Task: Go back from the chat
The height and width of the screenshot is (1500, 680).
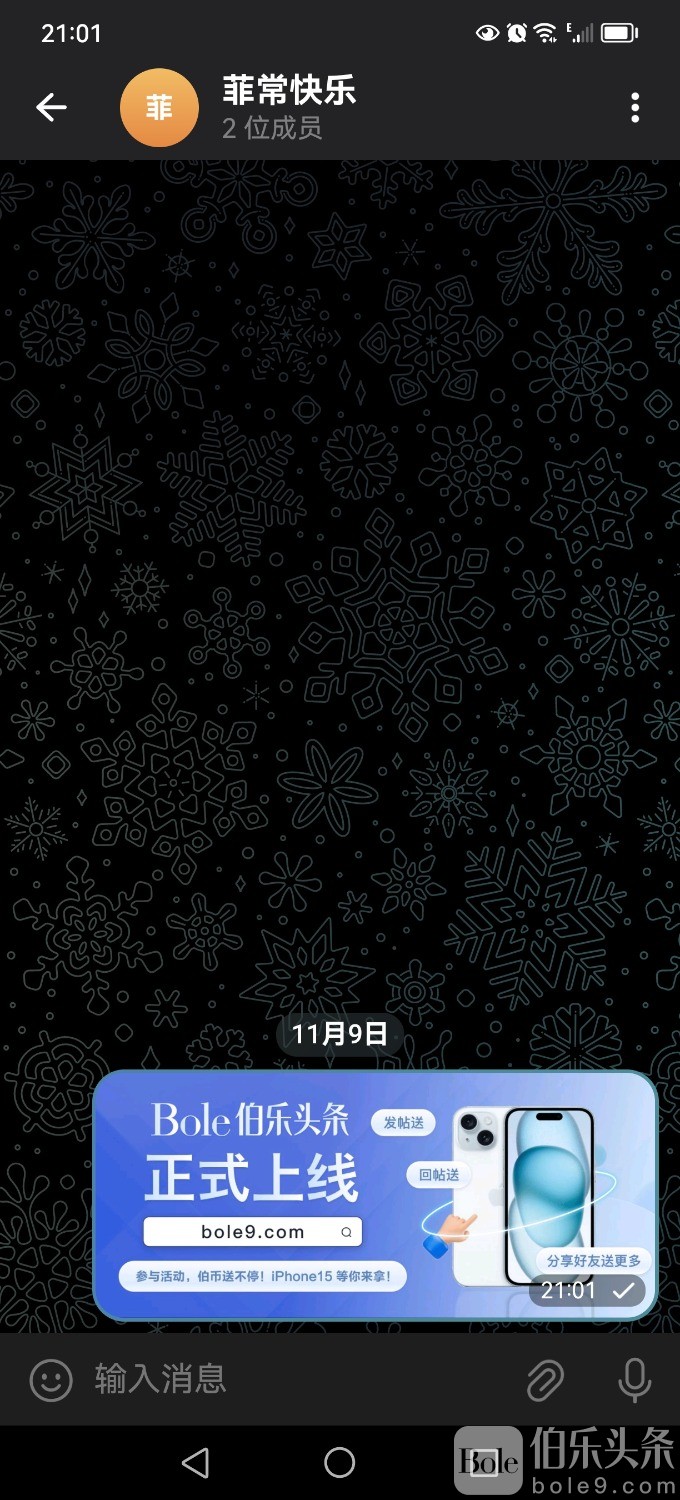Action: (x=51, y=108)
